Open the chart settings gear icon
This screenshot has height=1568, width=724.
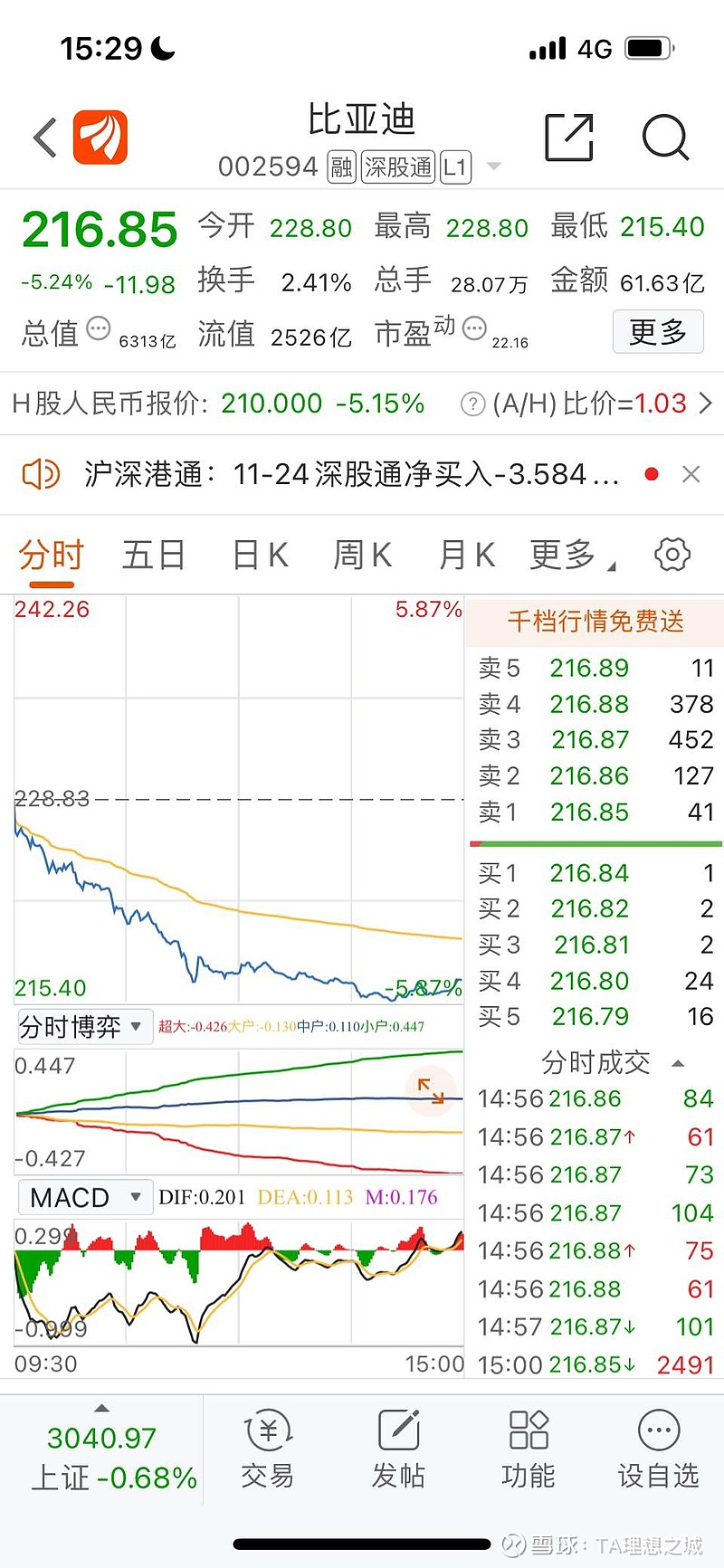click(x=672, y=555)
